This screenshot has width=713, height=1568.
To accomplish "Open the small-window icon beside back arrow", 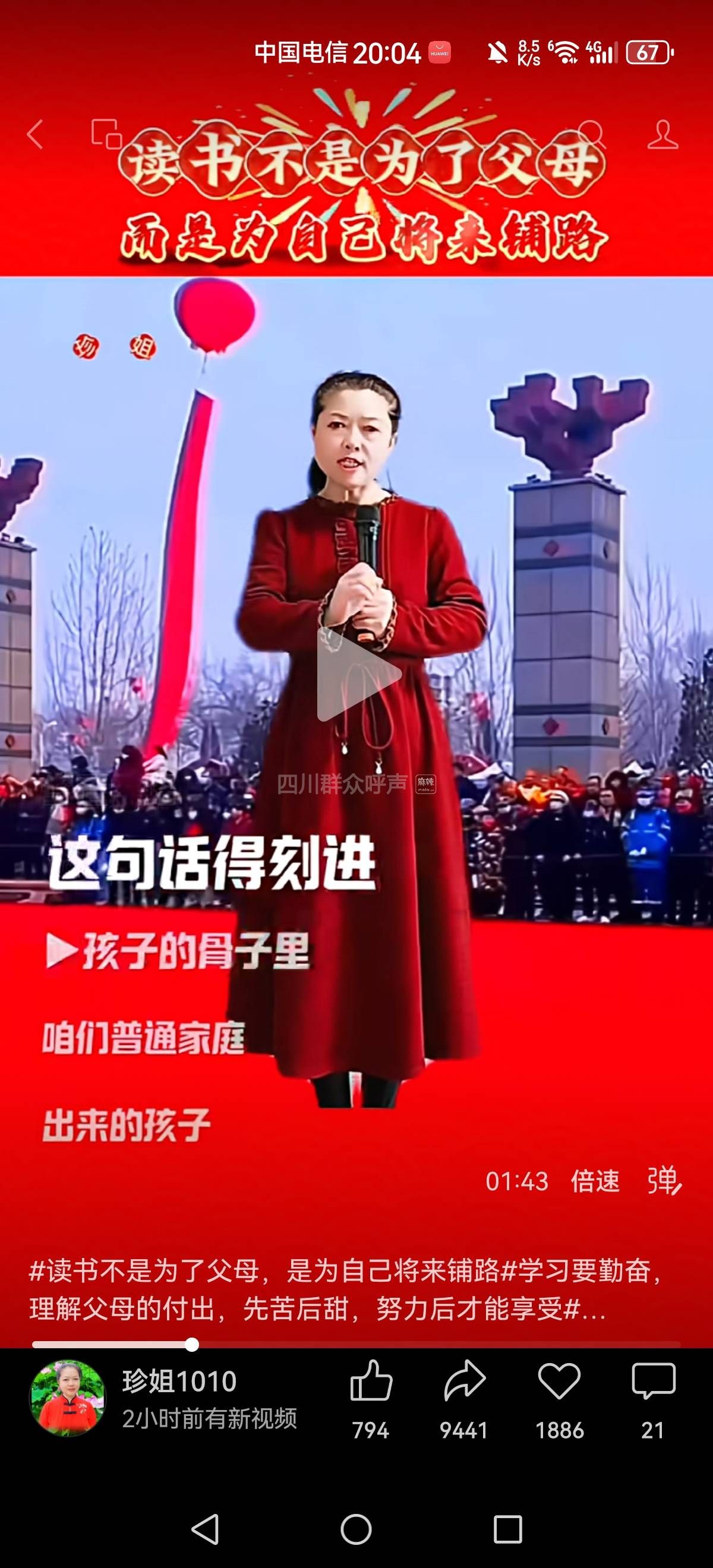I will click(106, 134).
